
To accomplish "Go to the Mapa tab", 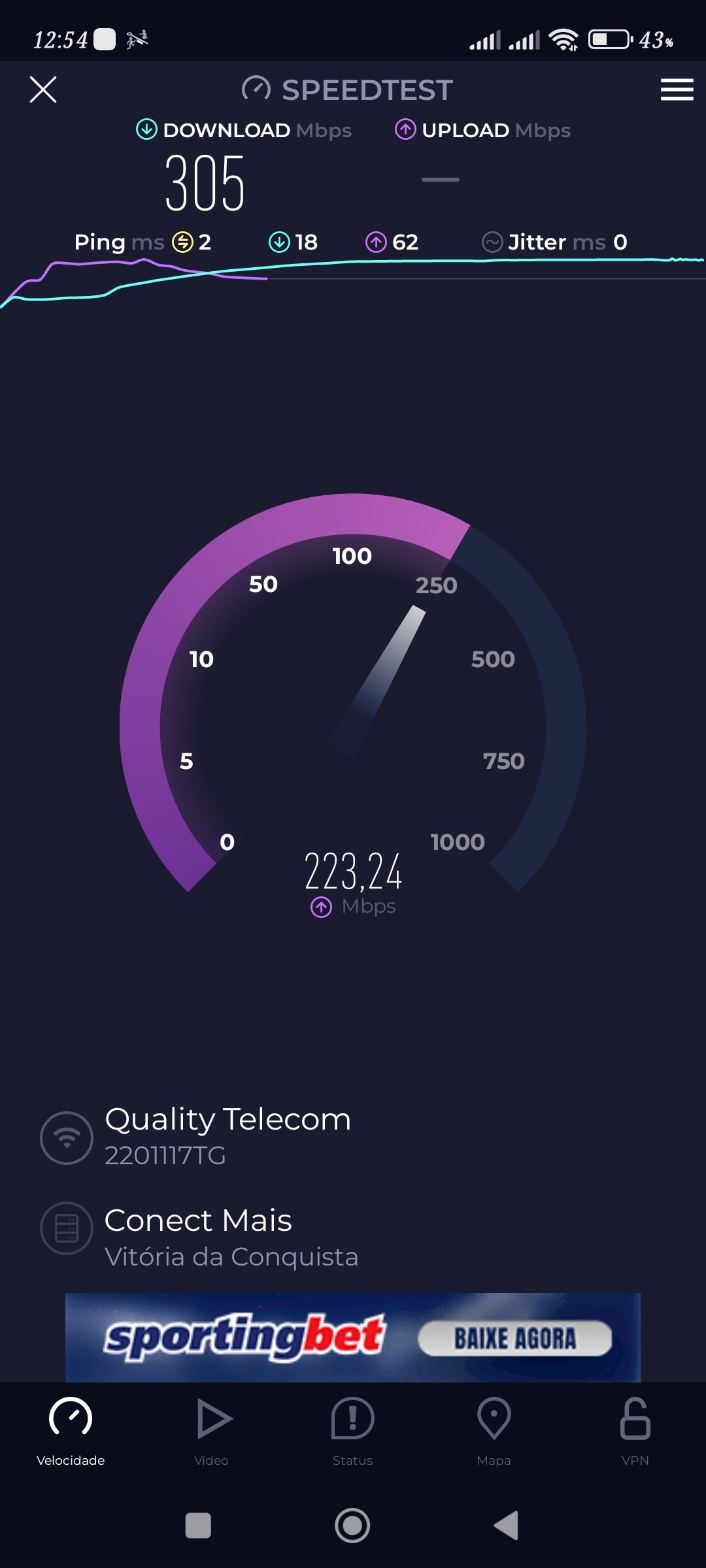I will coord(494,1431).
